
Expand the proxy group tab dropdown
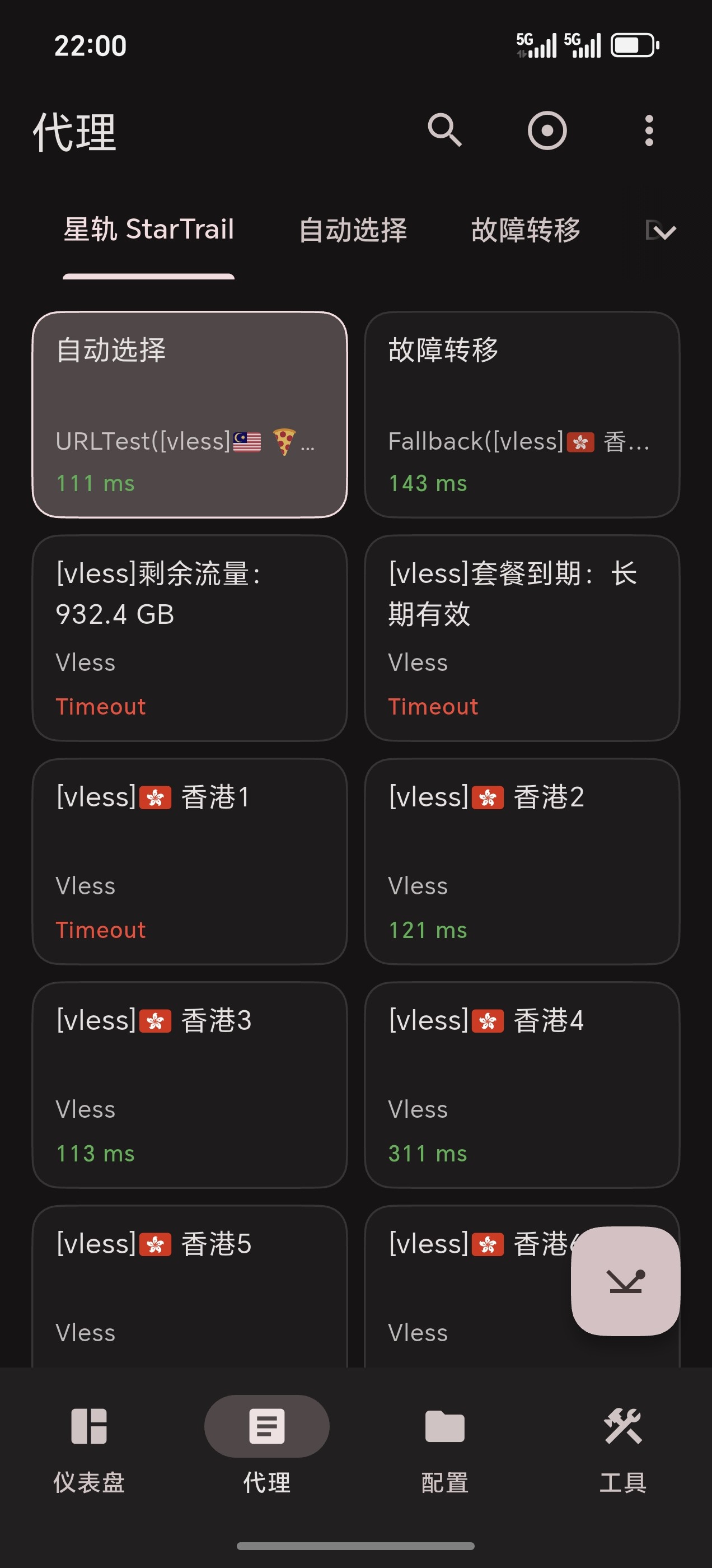[x=661, y=231]
